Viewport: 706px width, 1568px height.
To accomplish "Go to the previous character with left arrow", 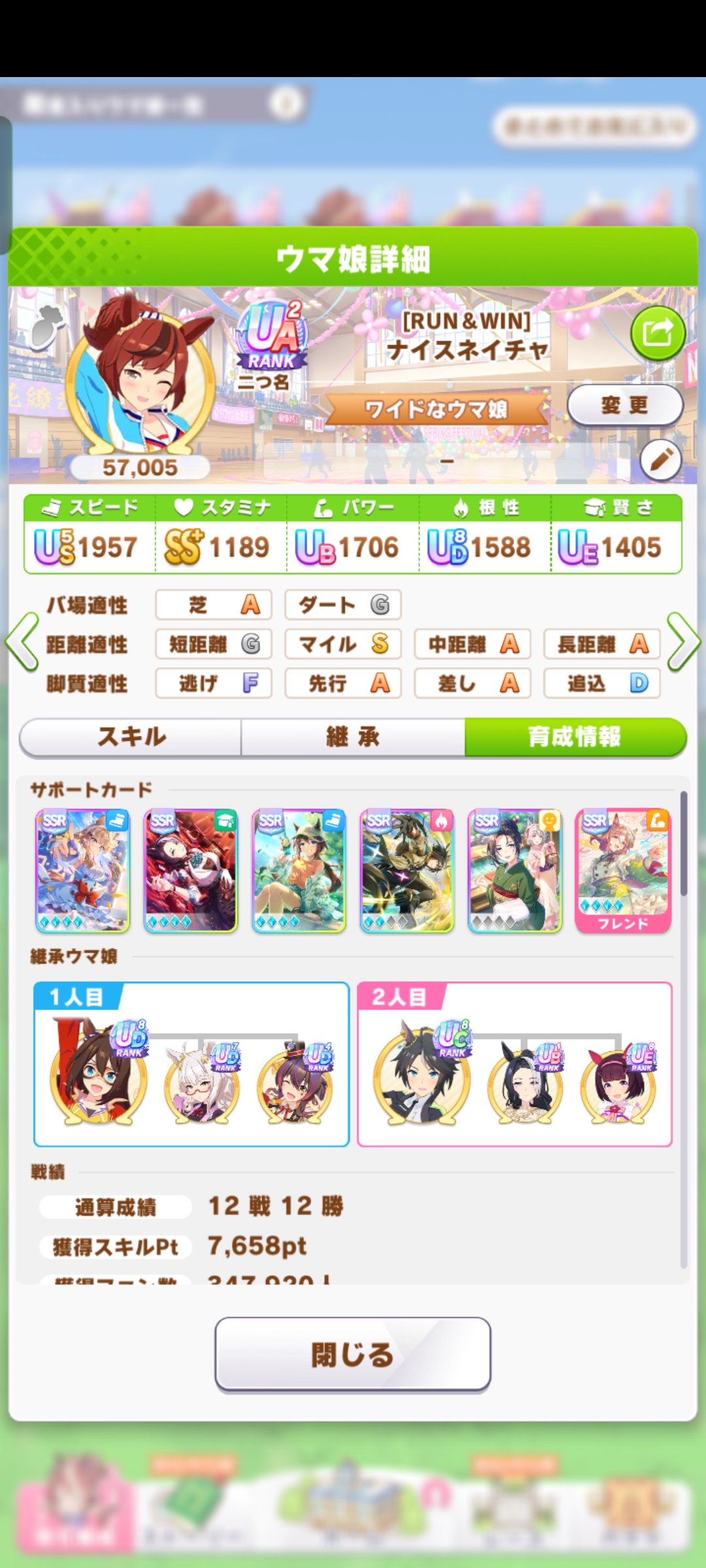I will (22, 642).
